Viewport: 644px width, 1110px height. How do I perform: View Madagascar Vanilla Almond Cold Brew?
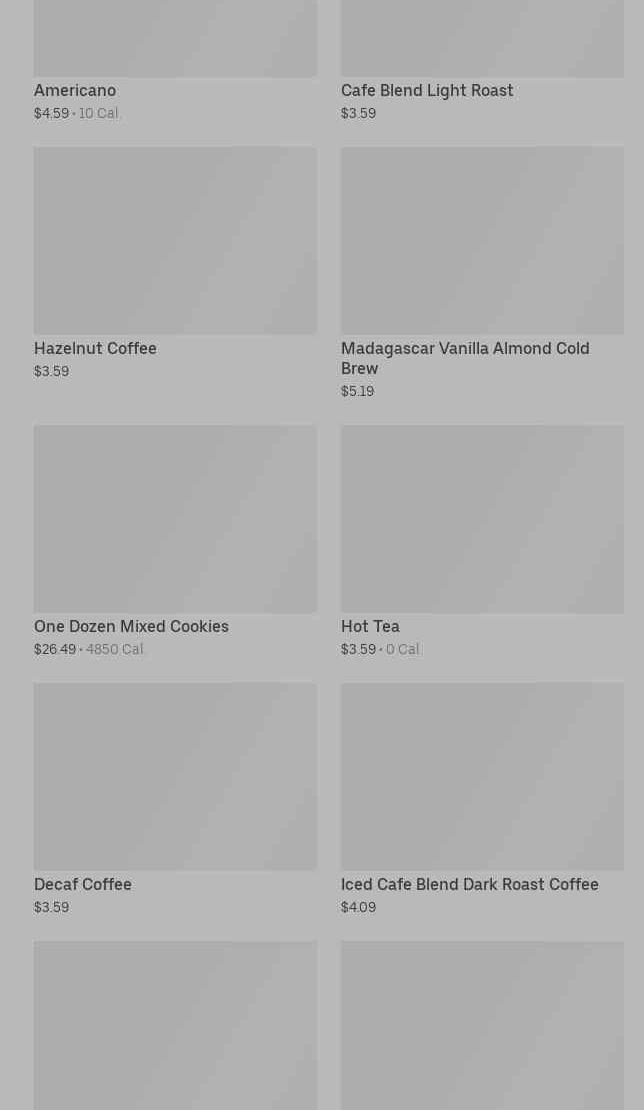pos(482,273)
